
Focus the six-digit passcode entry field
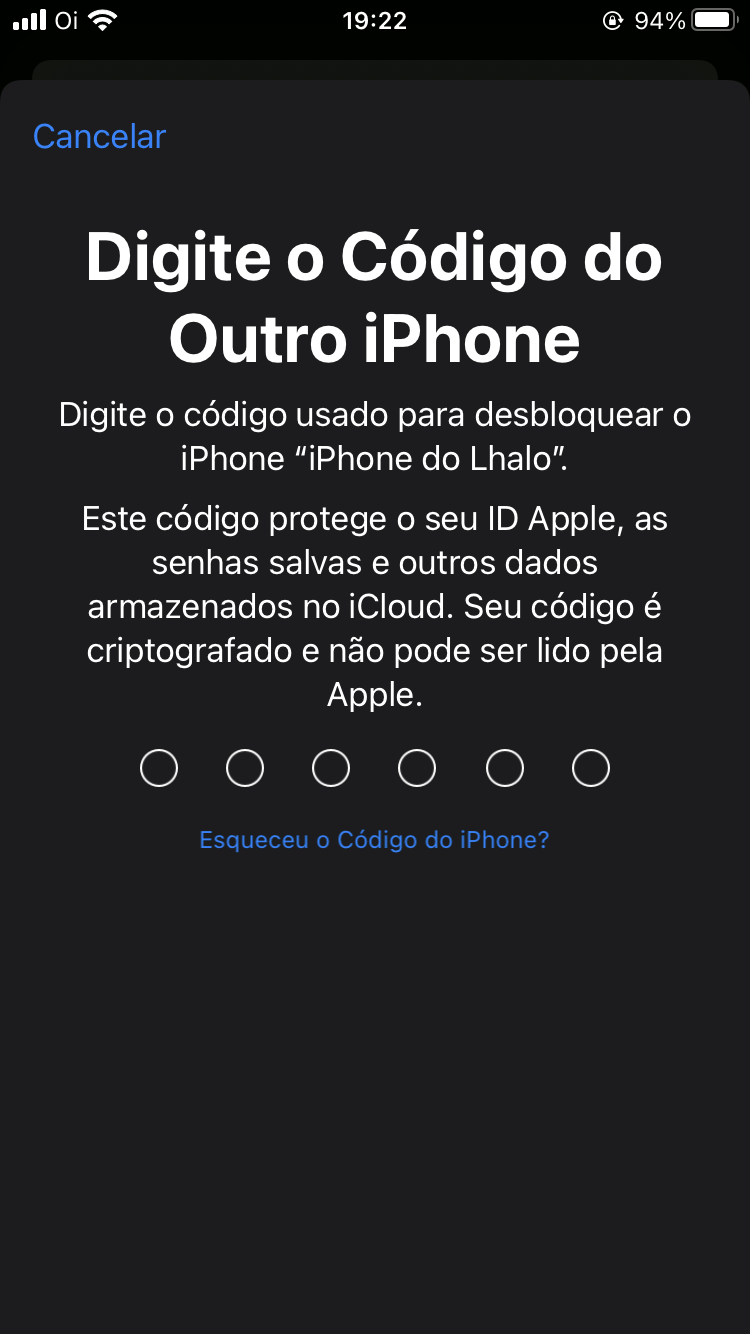pos(374,768)
